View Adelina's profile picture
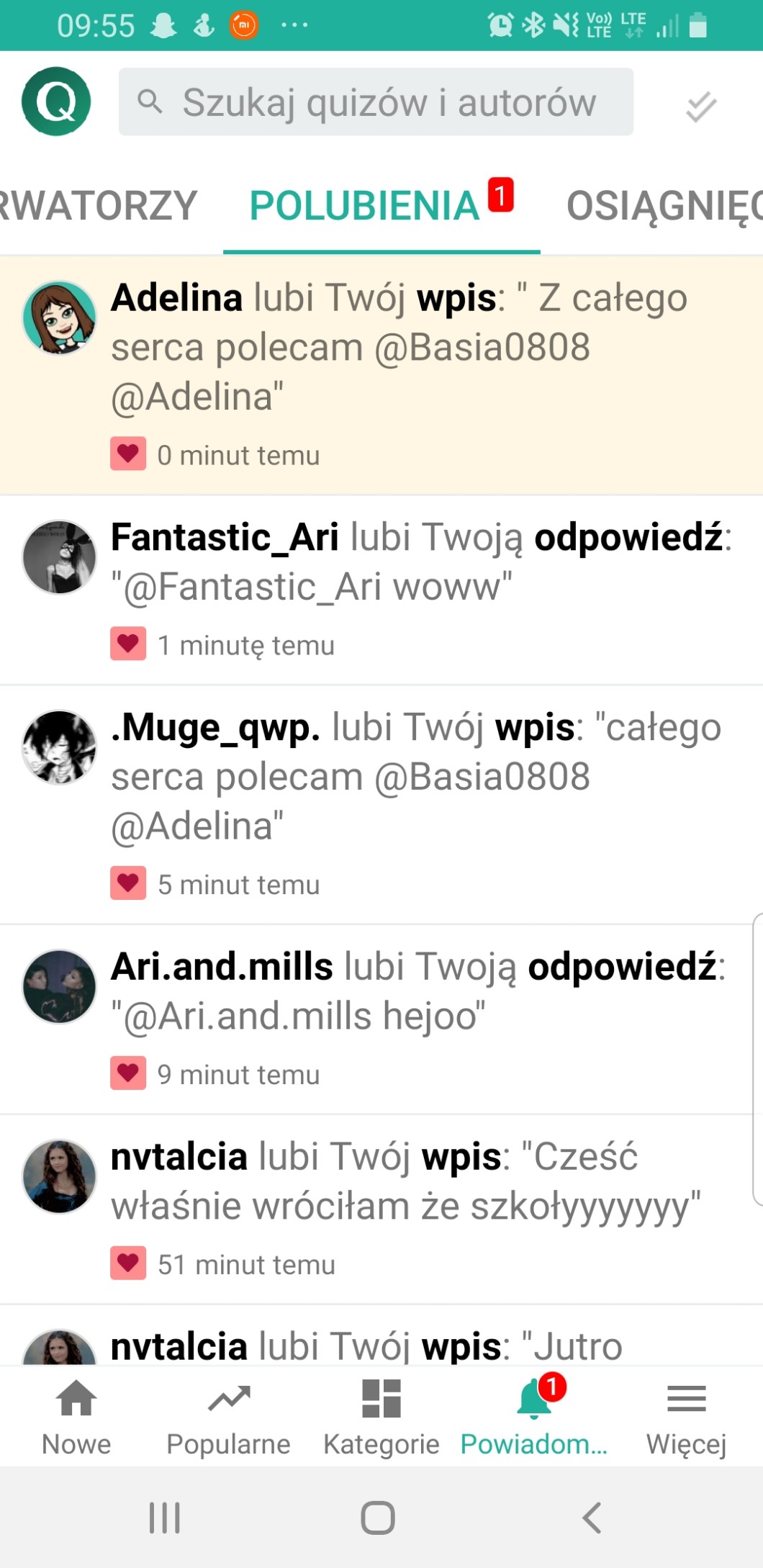Image resolution: width=763 pixels, height=1568 pixels. [59, 317]
